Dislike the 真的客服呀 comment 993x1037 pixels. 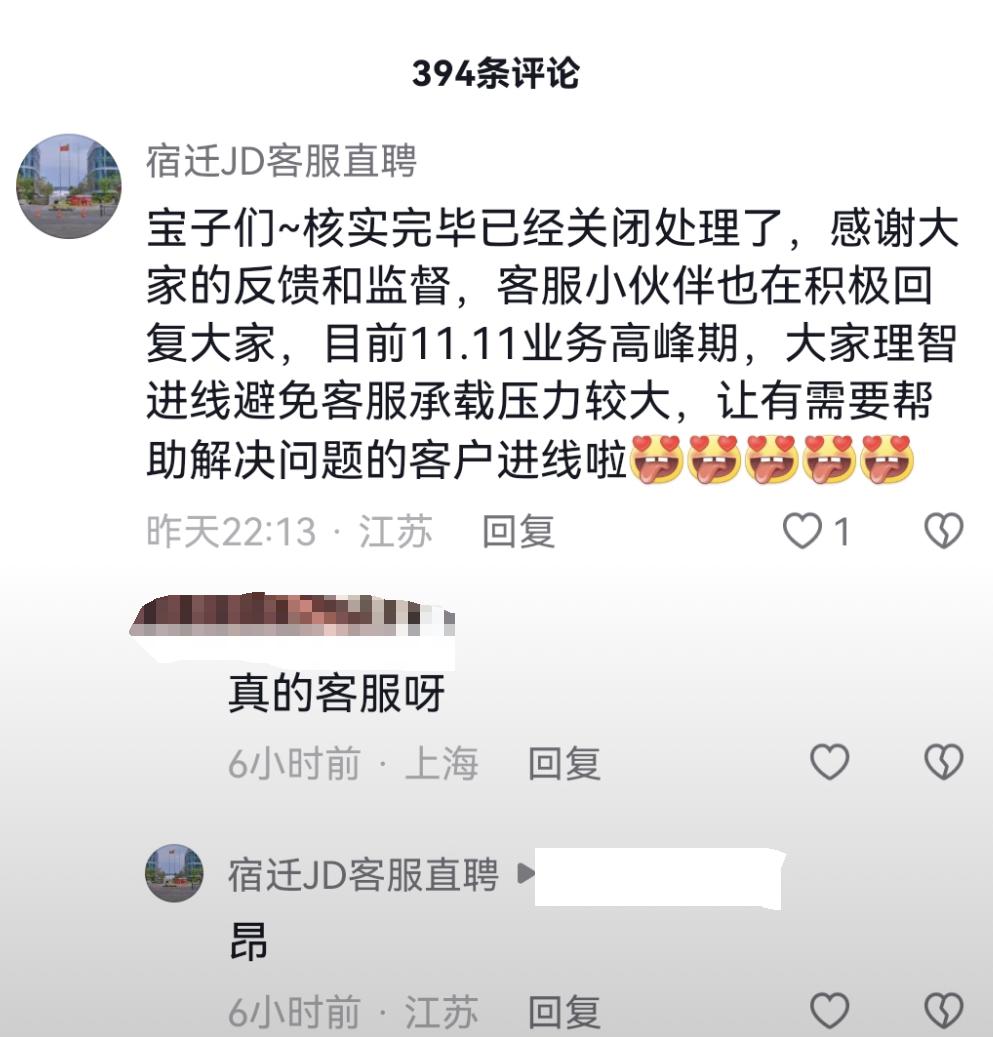943,763
